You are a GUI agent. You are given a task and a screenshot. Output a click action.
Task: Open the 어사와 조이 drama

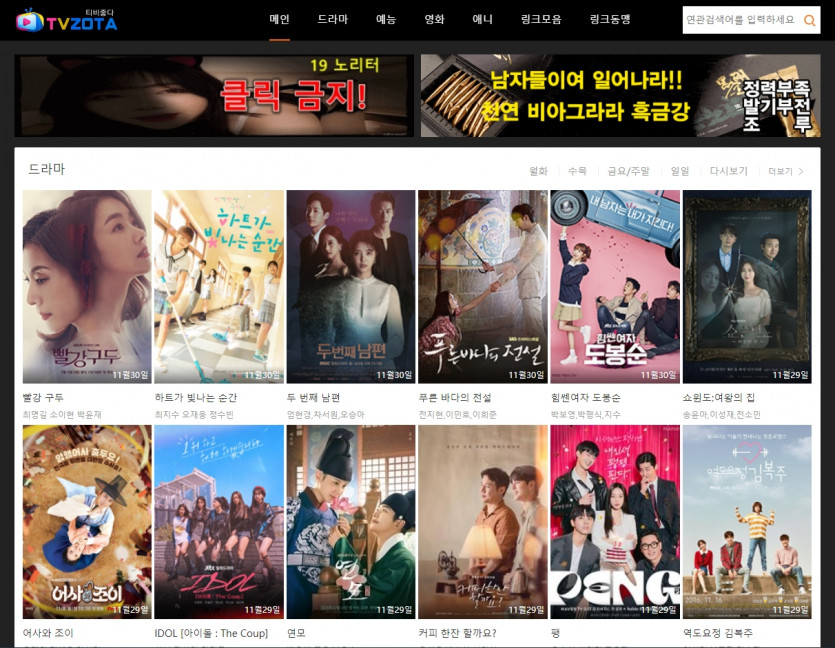pyautogui.click(x=87, y=521)
